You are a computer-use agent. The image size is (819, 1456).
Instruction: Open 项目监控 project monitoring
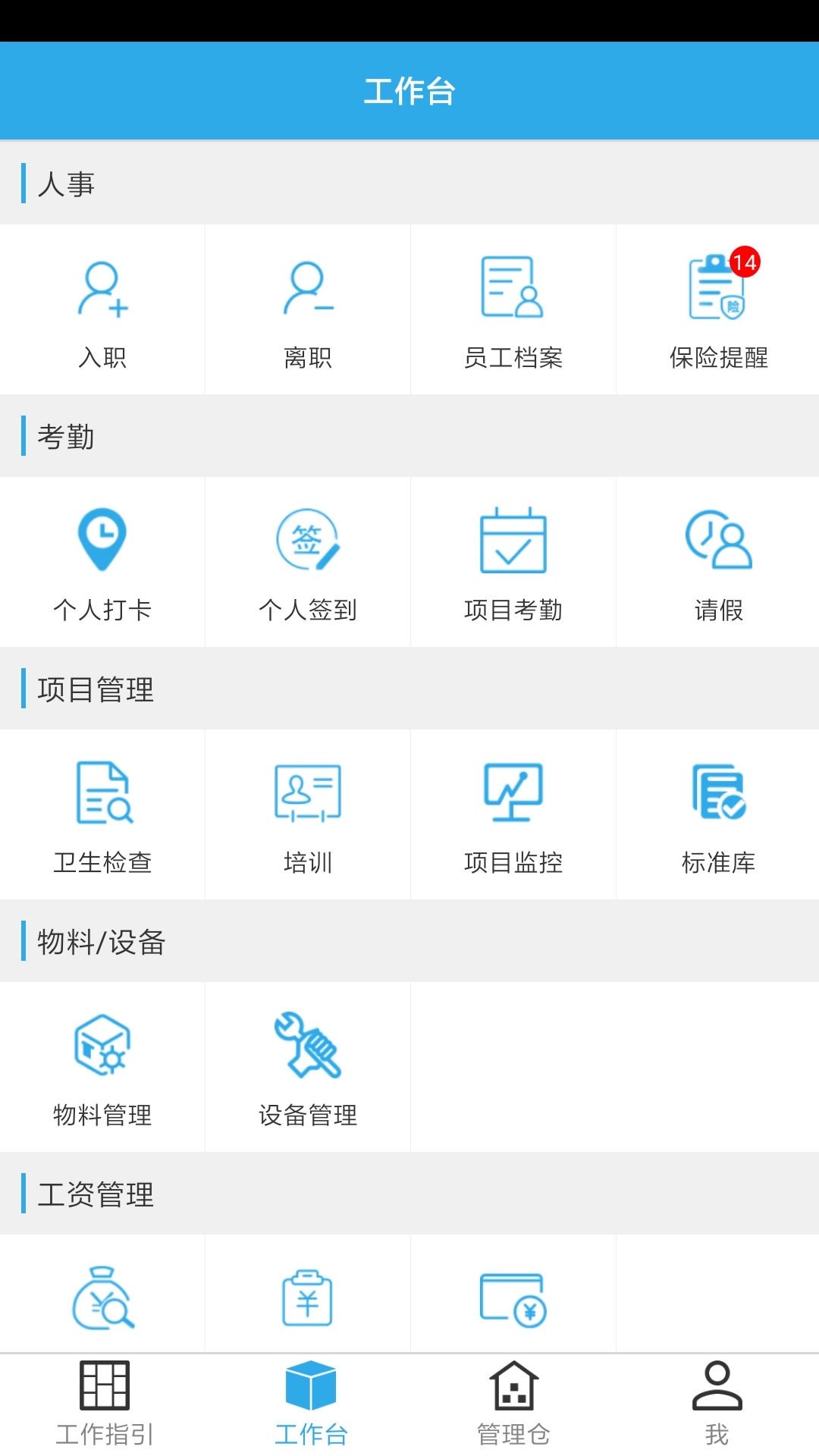[x=512, y=795]
